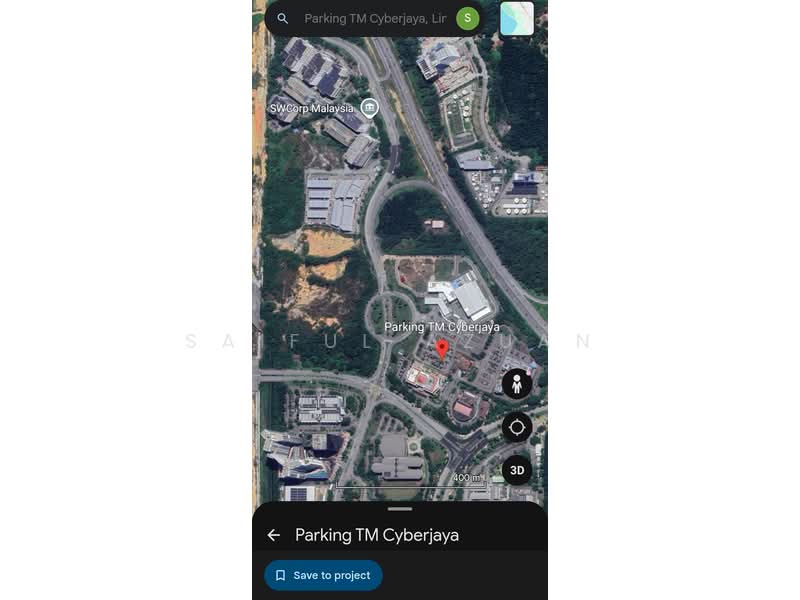Select the red Parking TM Cyberjaya pin
The height and width of the screenshot is (600, 800).
pos(443,349)
